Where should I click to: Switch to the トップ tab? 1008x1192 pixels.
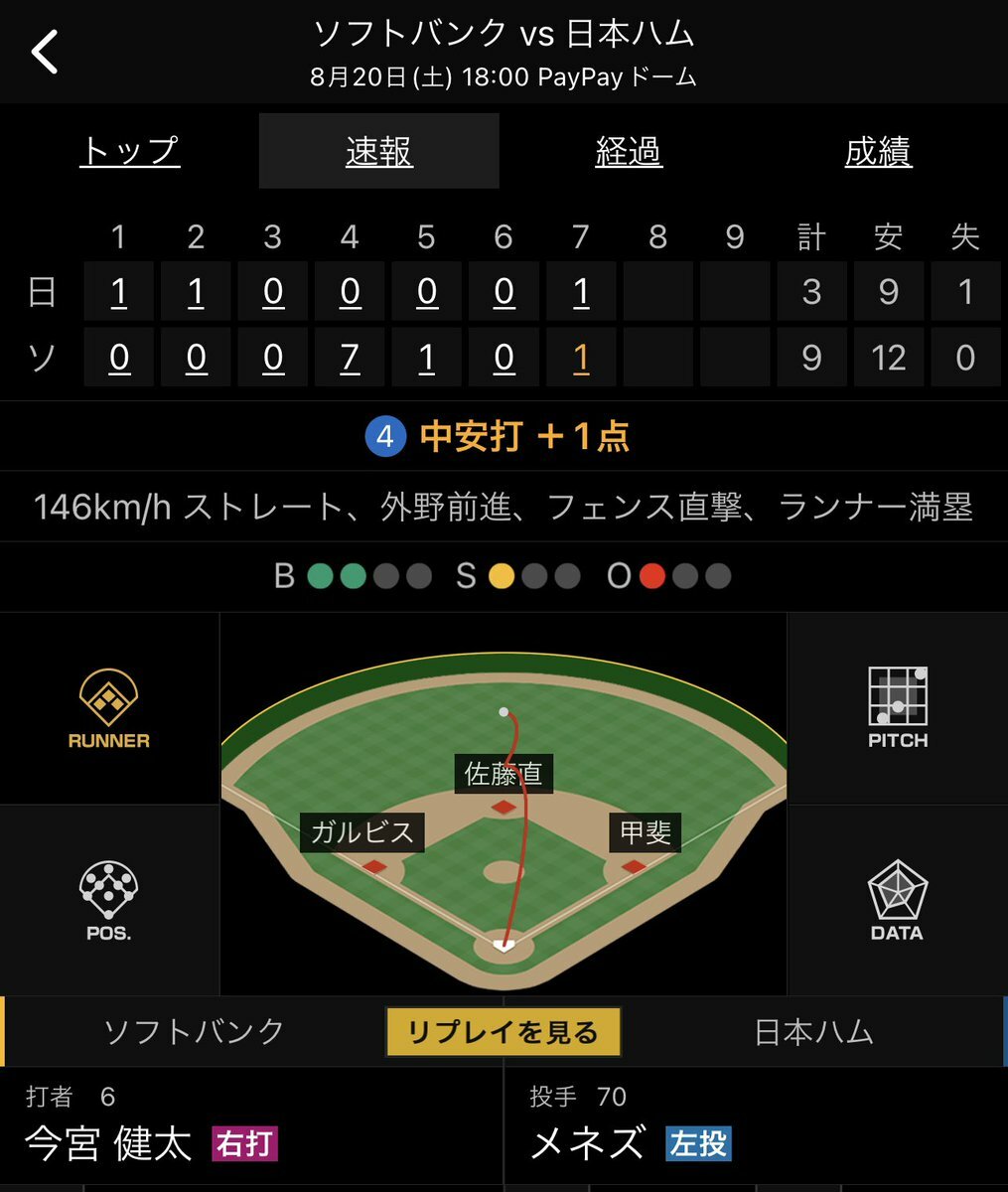[130, 152]
